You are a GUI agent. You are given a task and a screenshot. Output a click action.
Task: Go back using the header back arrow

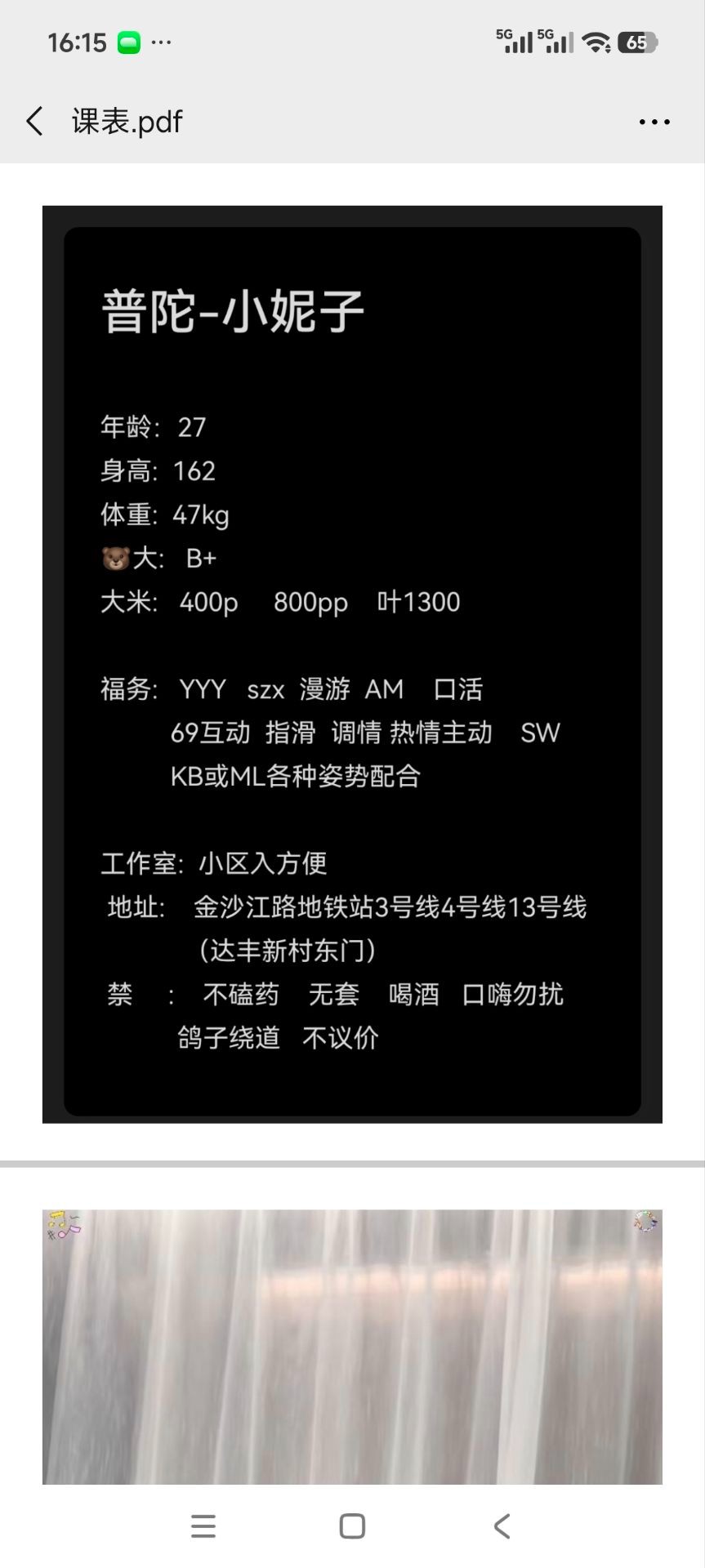tap(34, 121)
